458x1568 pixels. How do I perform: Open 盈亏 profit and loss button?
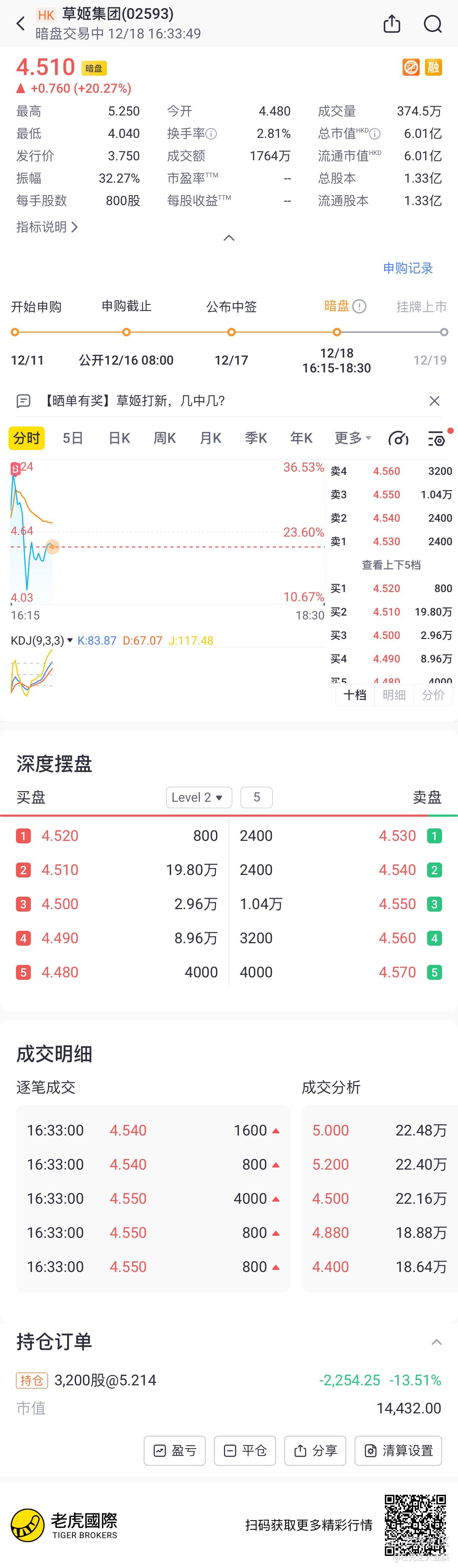click(175, 1450)
